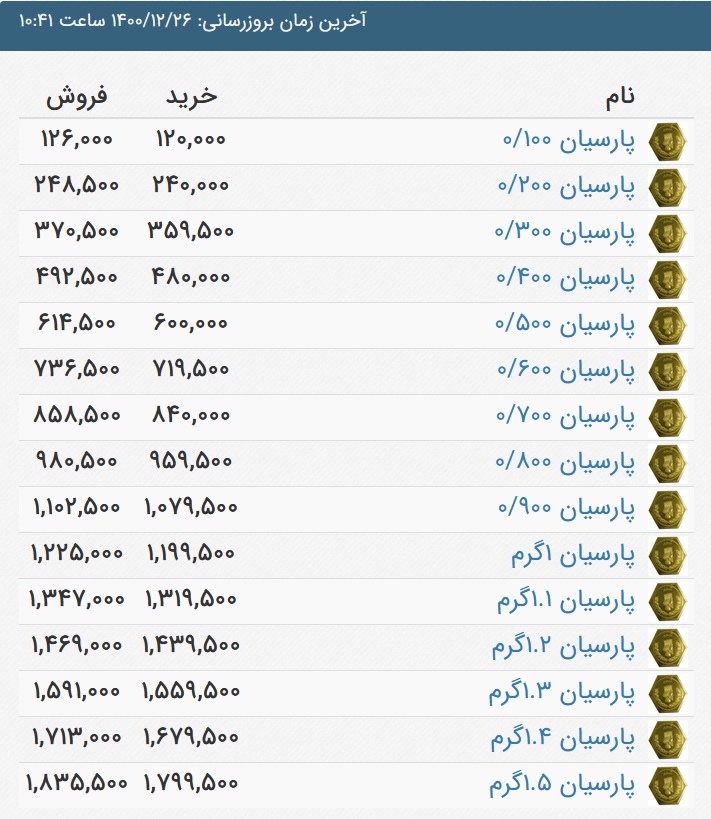Open the پارسیان 0/800 link
Screen dimensions: 711x819
(x=566, y=464)
